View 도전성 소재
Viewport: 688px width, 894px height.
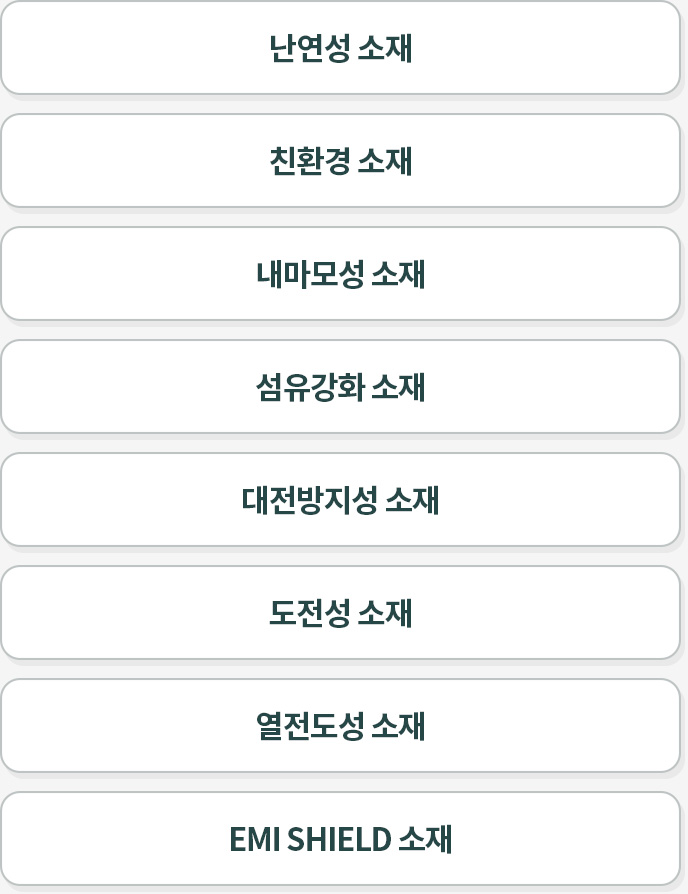(341, 613)
